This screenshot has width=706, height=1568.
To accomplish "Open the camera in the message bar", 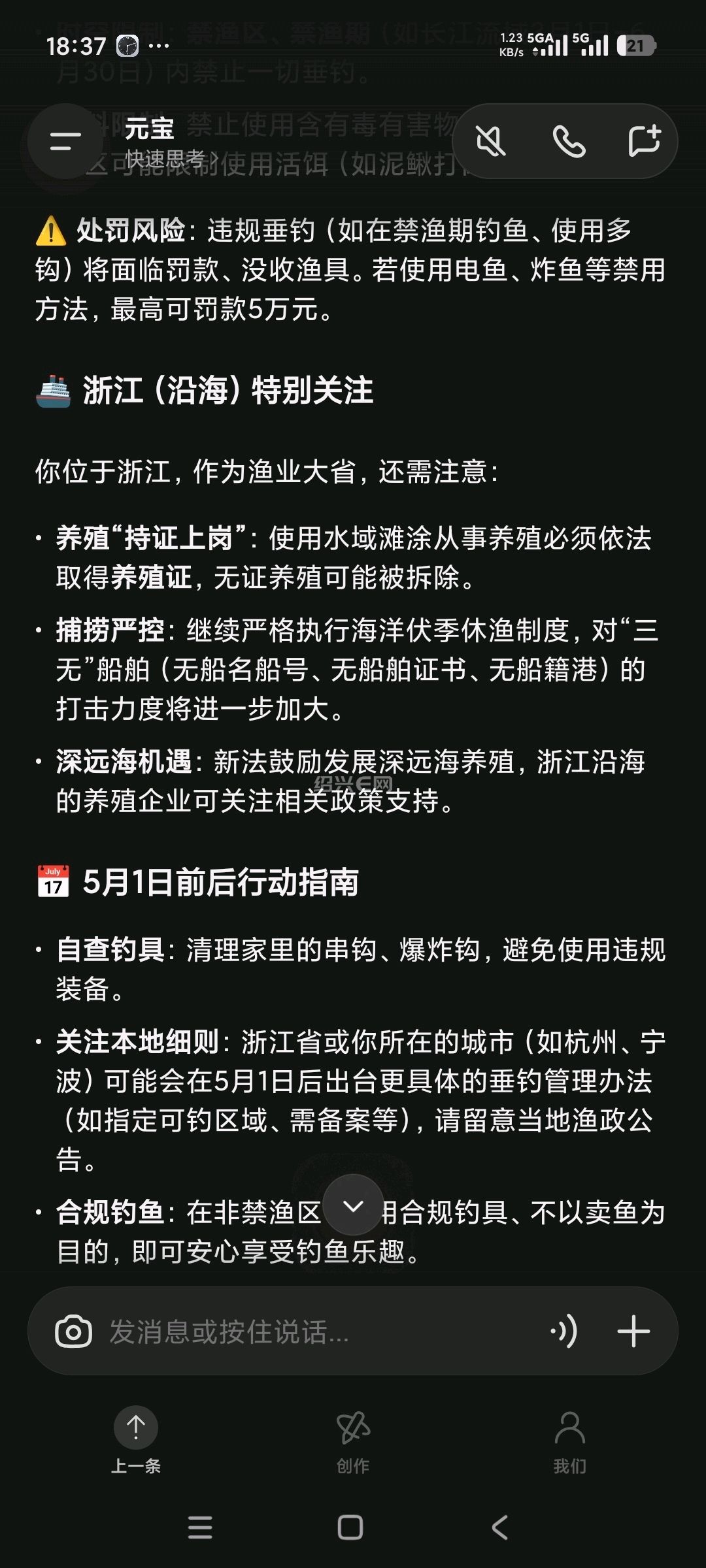I will 73,1331.
